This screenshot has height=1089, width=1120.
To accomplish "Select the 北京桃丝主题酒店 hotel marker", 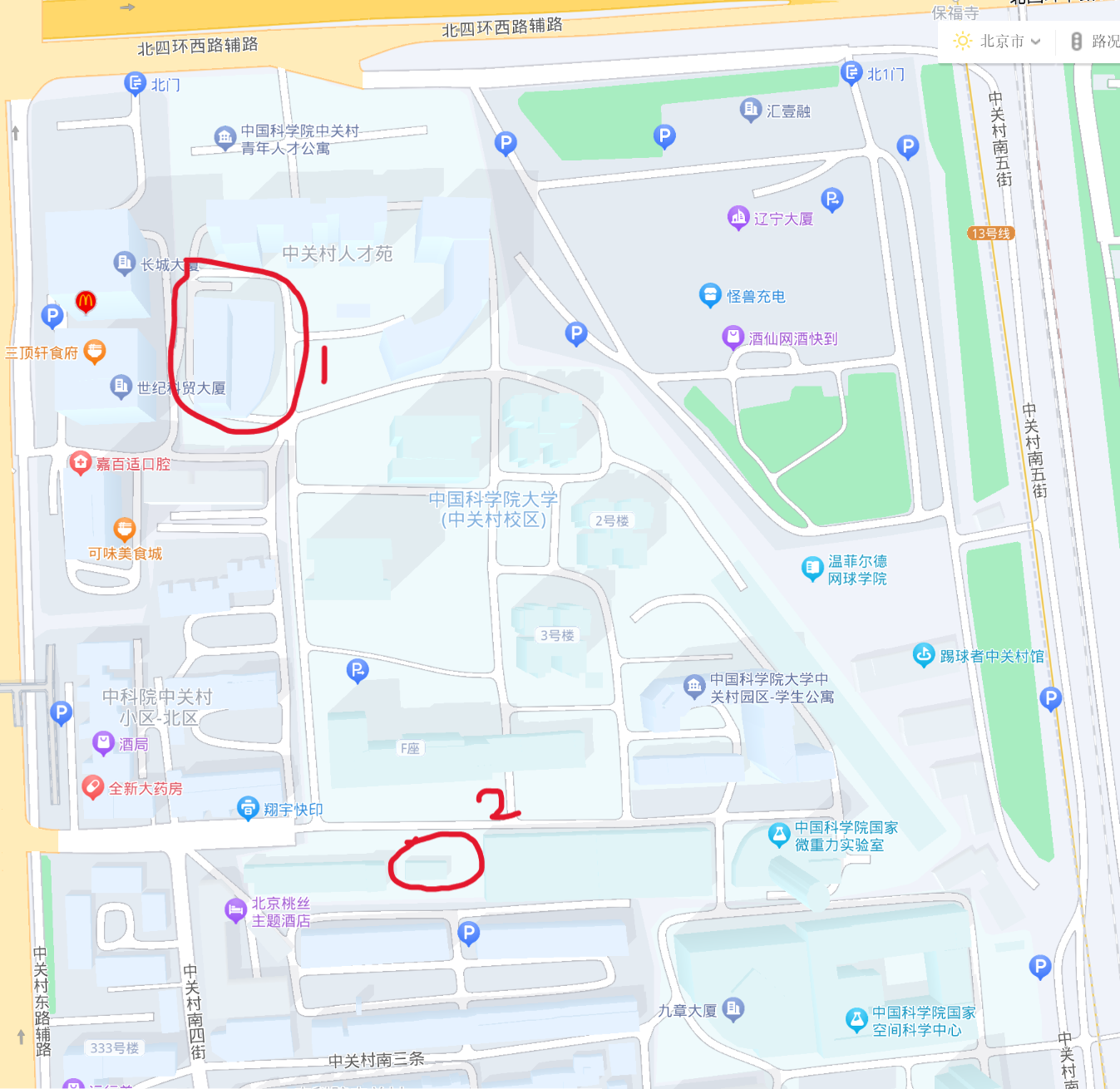I will [x=236, y=911].
